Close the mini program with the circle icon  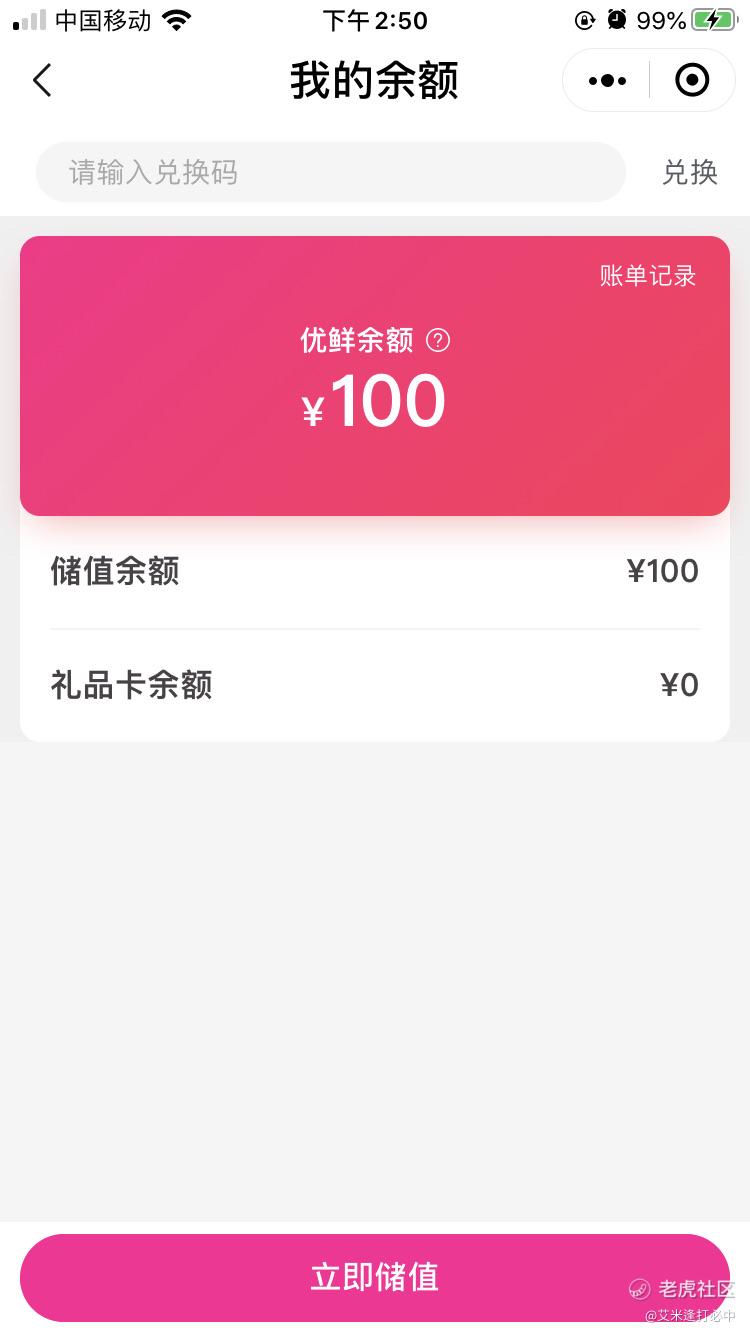pos(692,80)
